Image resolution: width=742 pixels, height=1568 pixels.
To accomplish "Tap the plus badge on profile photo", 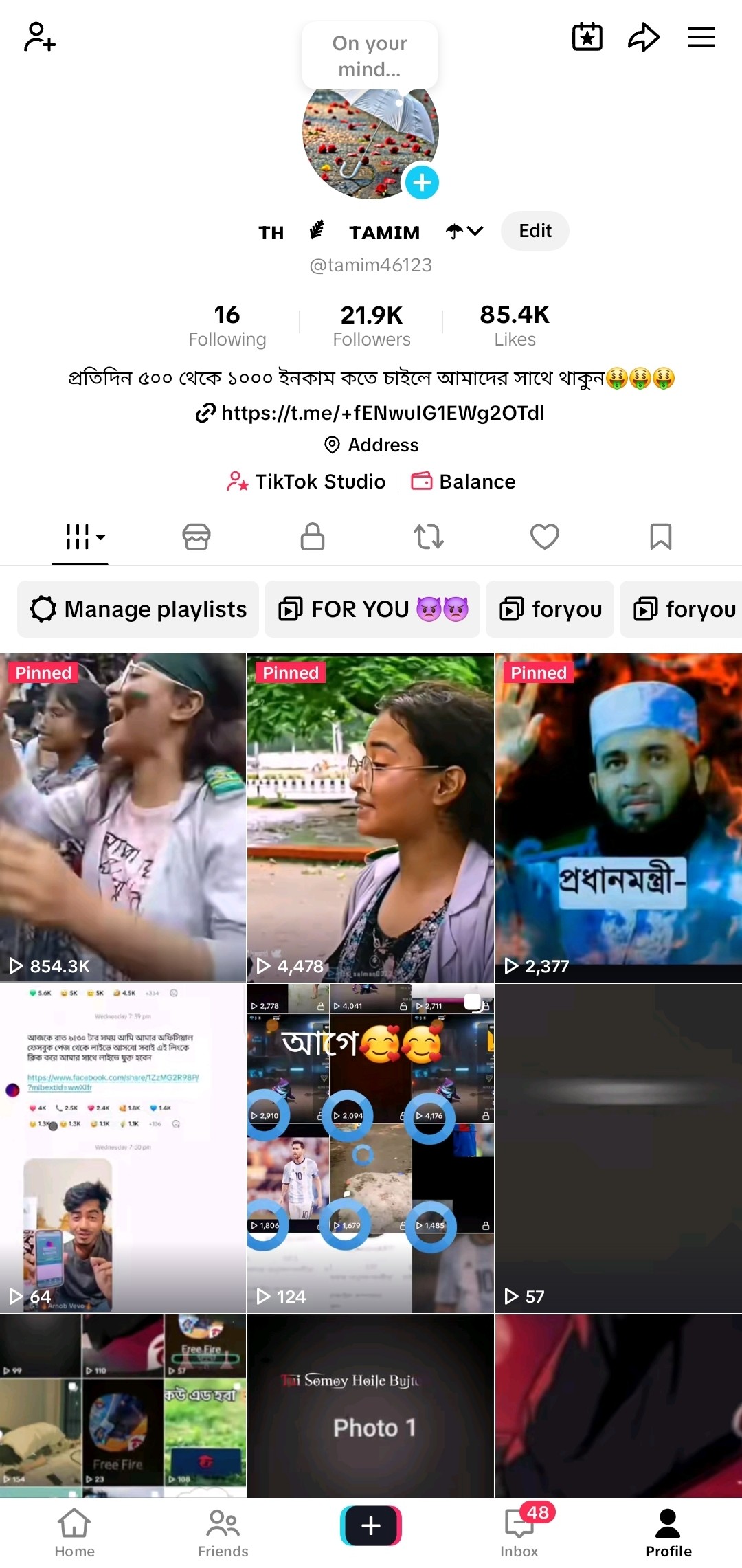I will click(x=422, y=183).
